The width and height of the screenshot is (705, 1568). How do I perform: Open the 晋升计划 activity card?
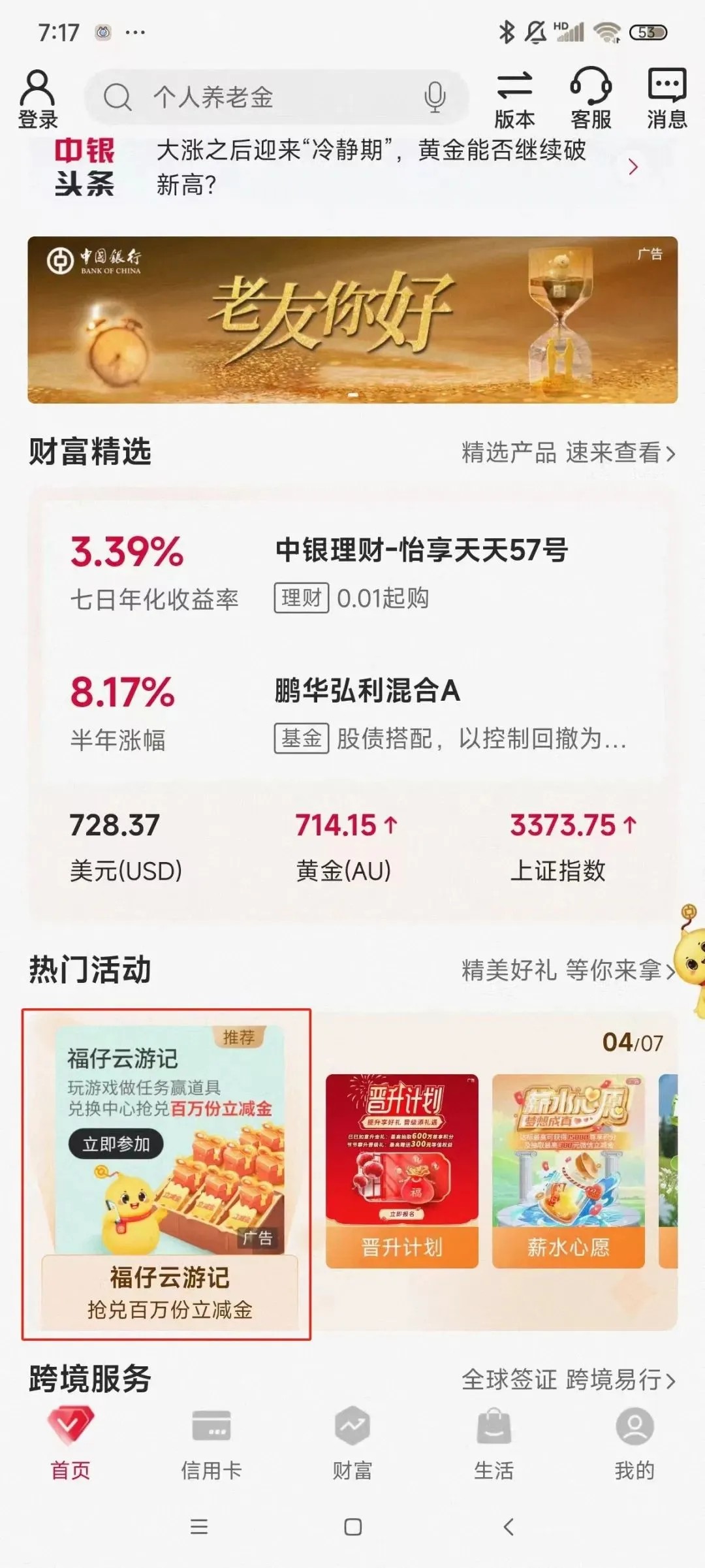402,1170
